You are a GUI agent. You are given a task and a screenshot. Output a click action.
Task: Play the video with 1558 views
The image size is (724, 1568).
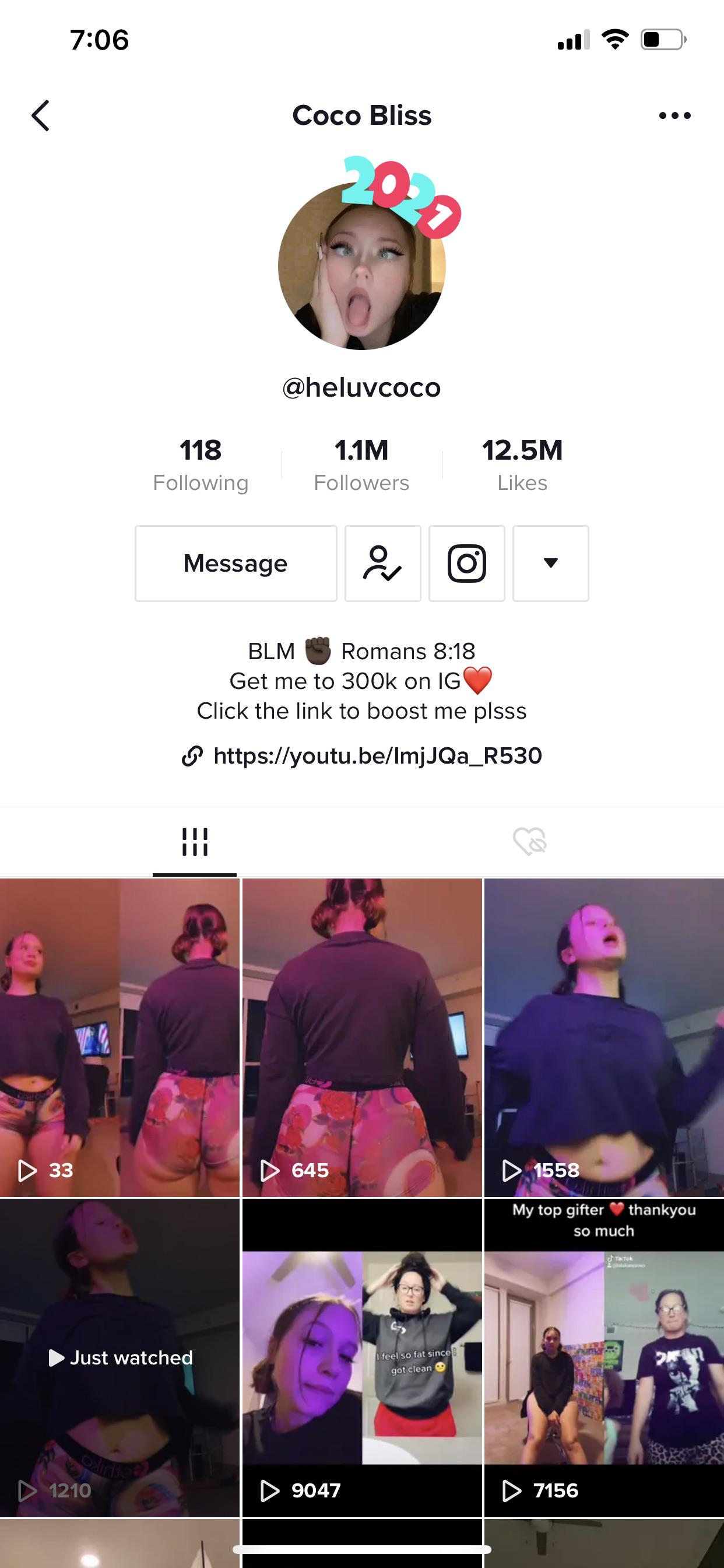coord(603,1037)
